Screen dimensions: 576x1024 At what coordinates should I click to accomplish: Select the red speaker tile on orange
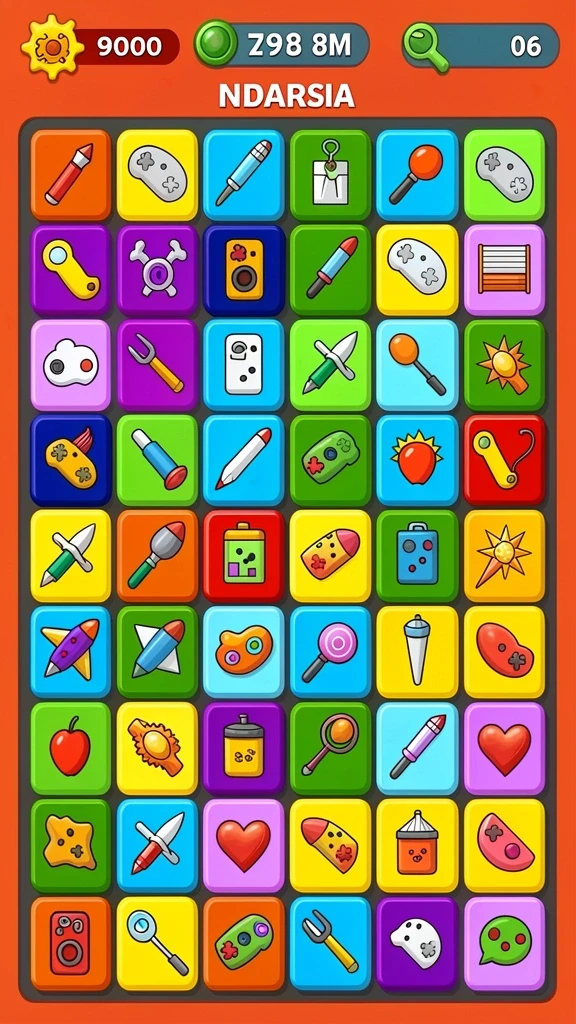coord(71,942)
